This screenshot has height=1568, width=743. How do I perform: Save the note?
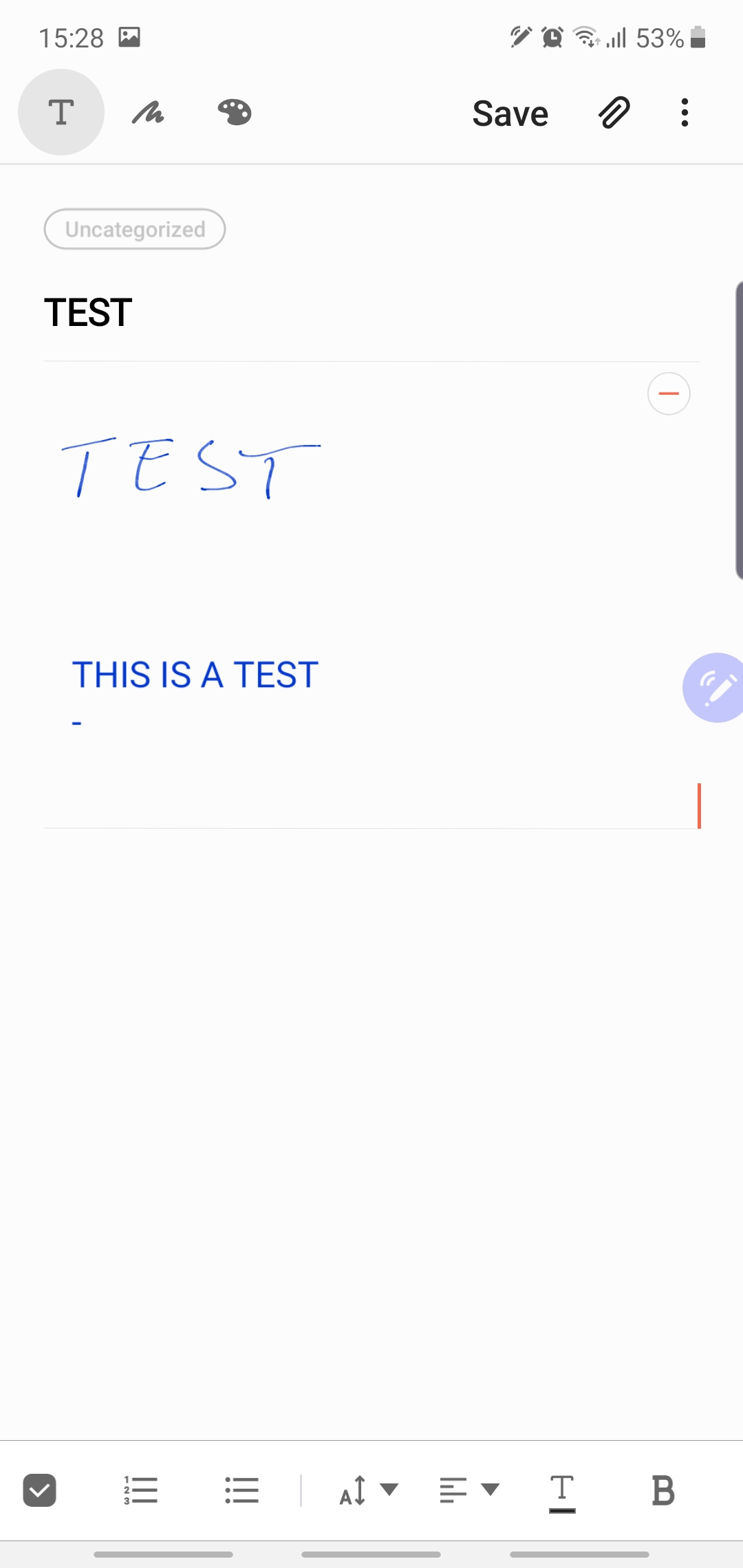tap(510, 113)
